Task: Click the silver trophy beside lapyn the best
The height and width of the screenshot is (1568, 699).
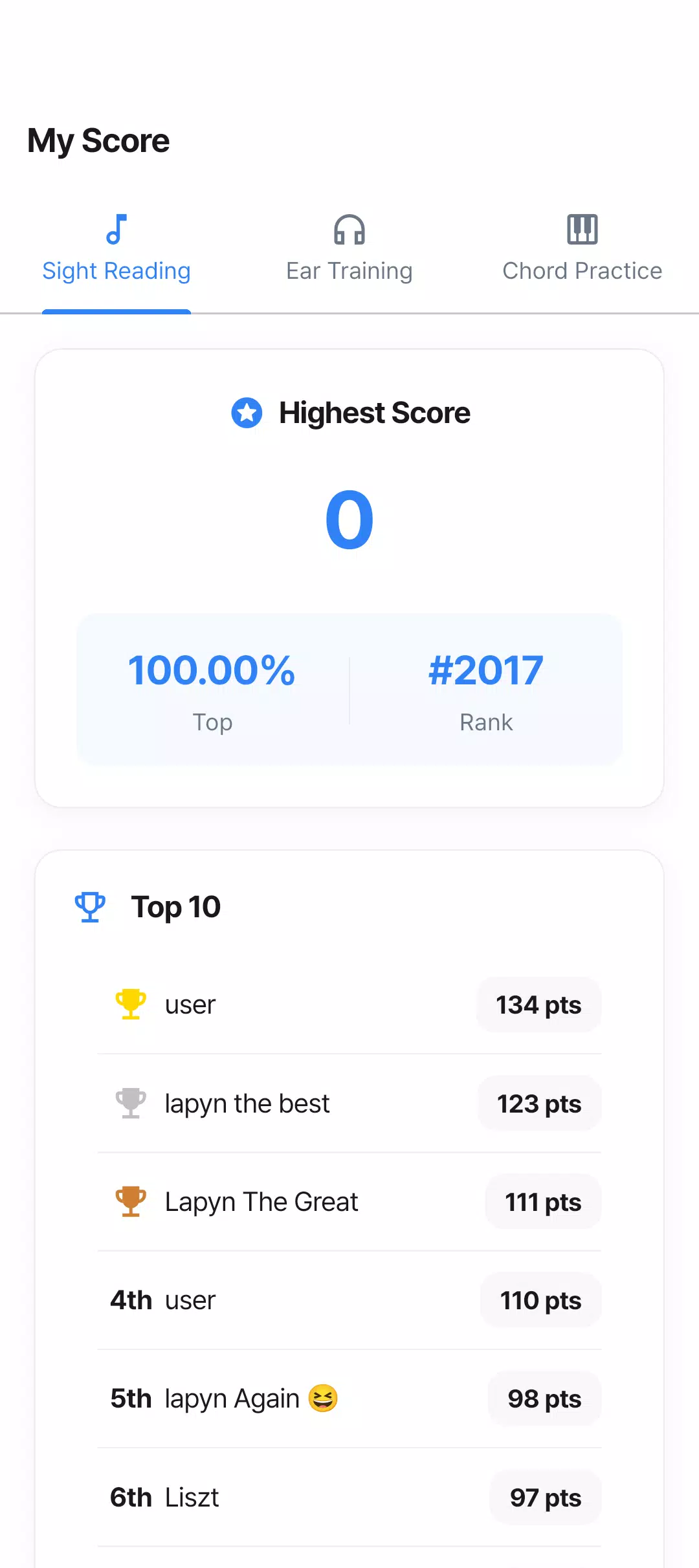Action: [x=131, y=1103]
